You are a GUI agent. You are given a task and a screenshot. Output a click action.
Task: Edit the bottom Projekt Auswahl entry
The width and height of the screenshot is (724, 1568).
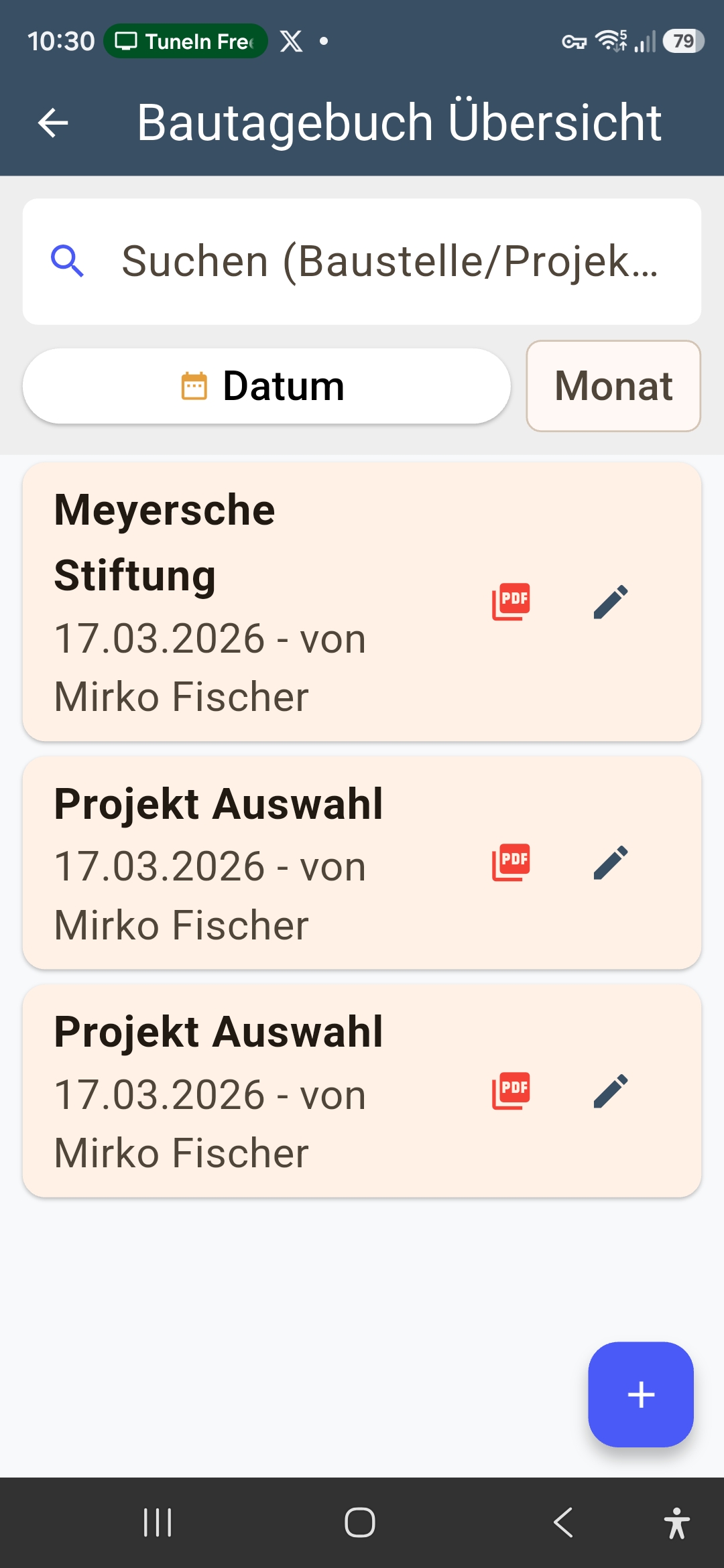coord(611,1092)
